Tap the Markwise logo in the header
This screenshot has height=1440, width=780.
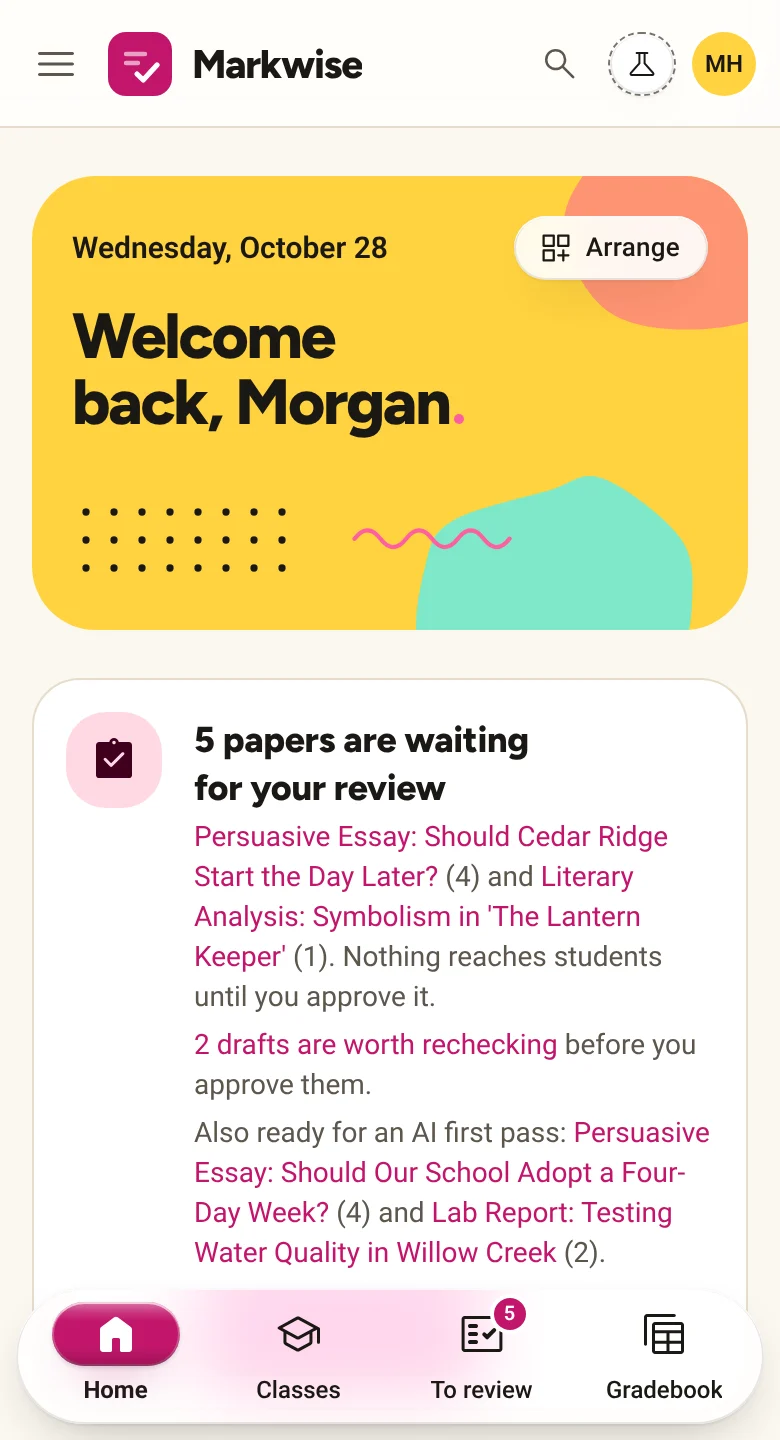235,64
